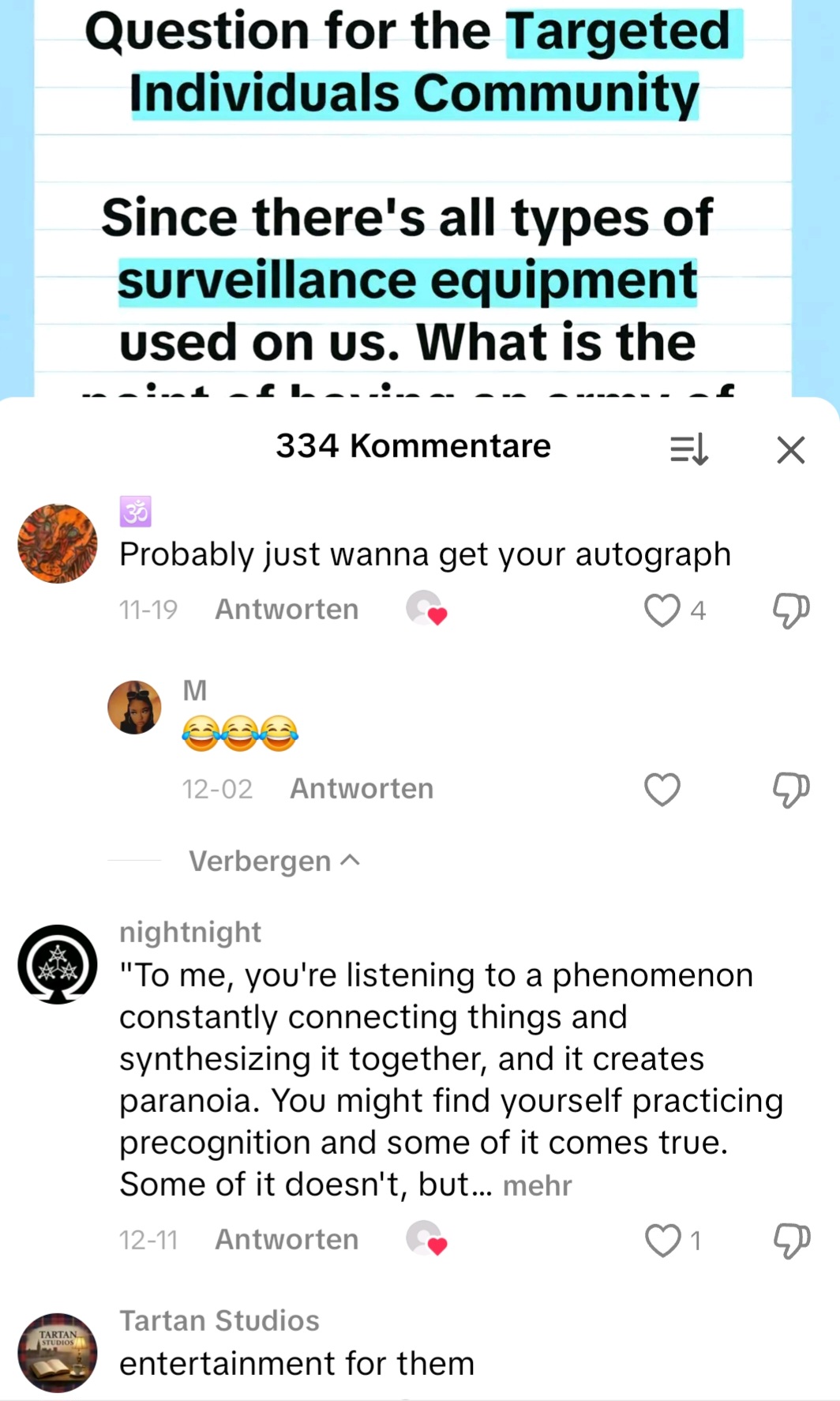Dislike nightnight's comment

tap(790, 1240)
